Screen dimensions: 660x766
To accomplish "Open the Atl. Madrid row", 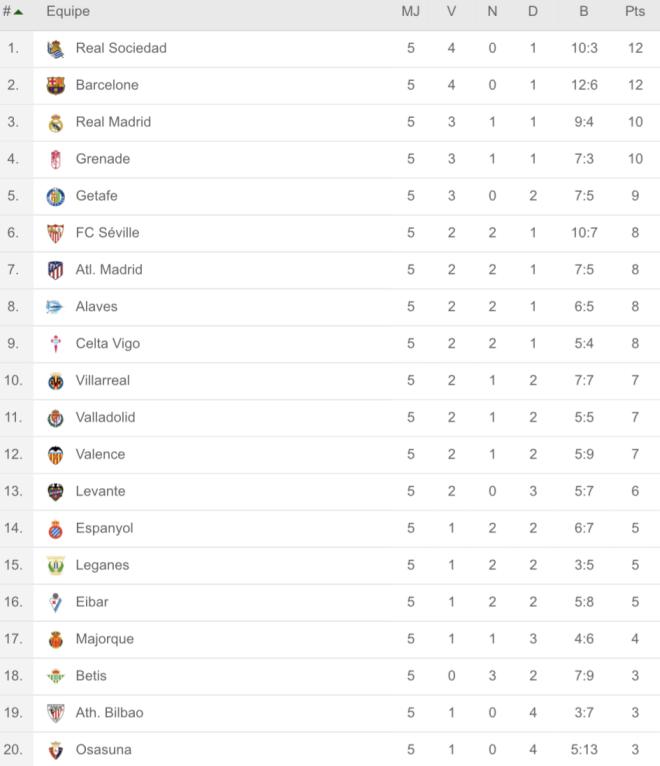I will pyautogui.click(x=109, y=270).
